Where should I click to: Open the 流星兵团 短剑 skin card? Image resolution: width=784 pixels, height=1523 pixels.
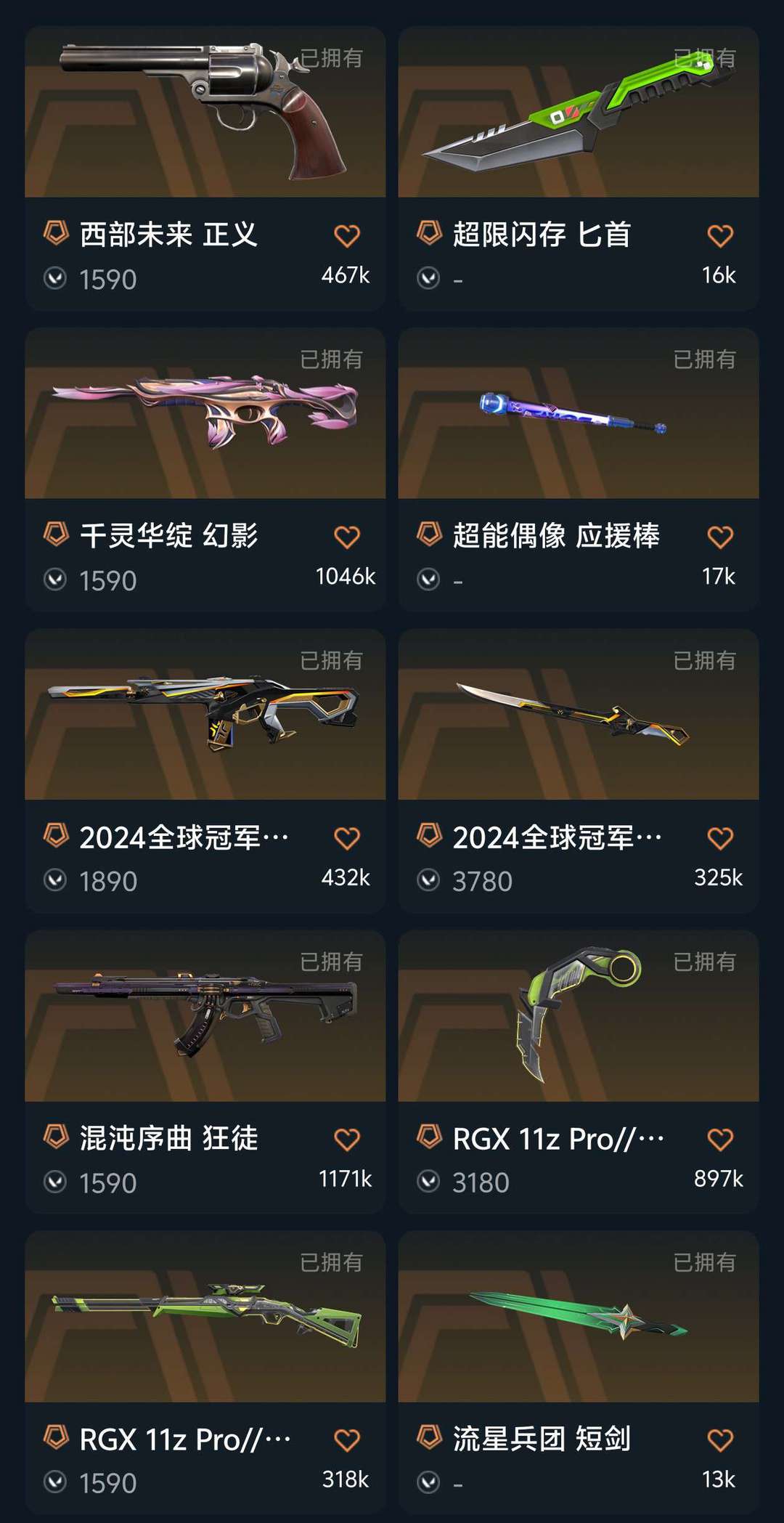[x=579, y=1373]
